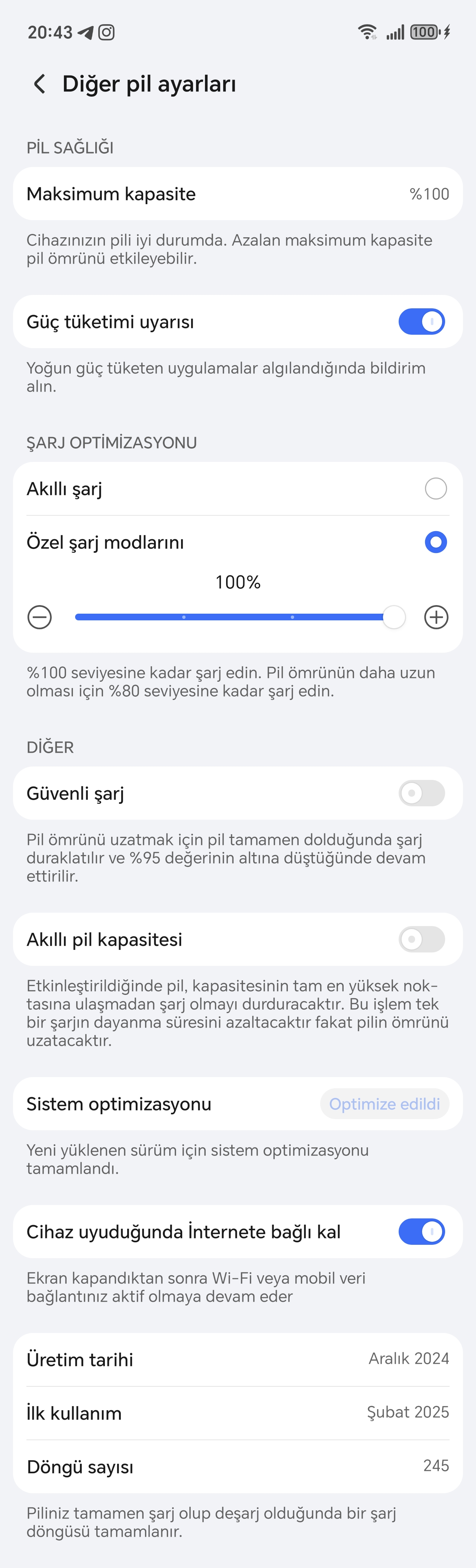
Task: Turn off Güç tüketimi uyarısı switch
Action: click(x=421, y=321)
